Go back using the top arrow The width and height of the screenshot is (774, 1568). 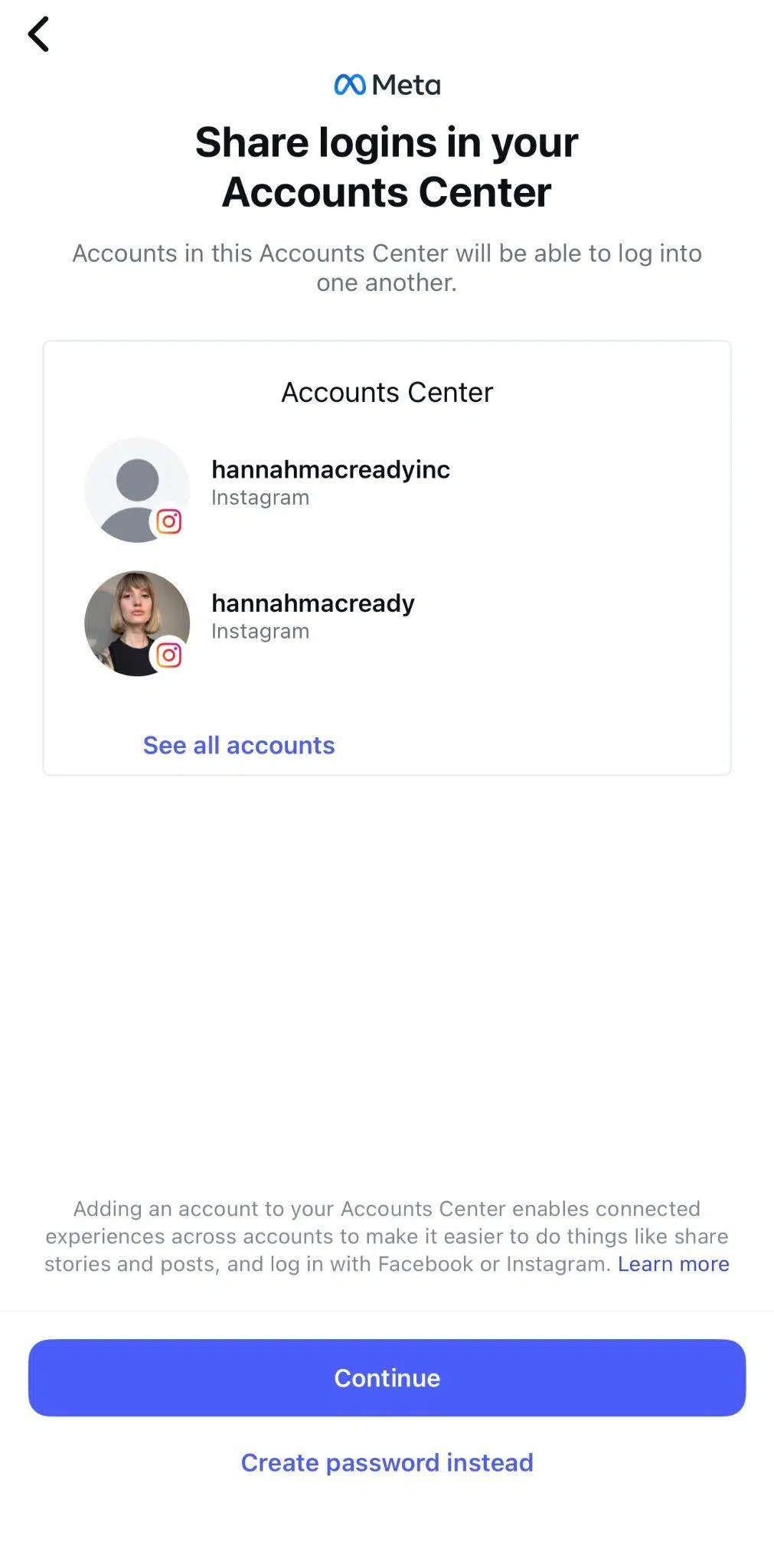point(38,34)
